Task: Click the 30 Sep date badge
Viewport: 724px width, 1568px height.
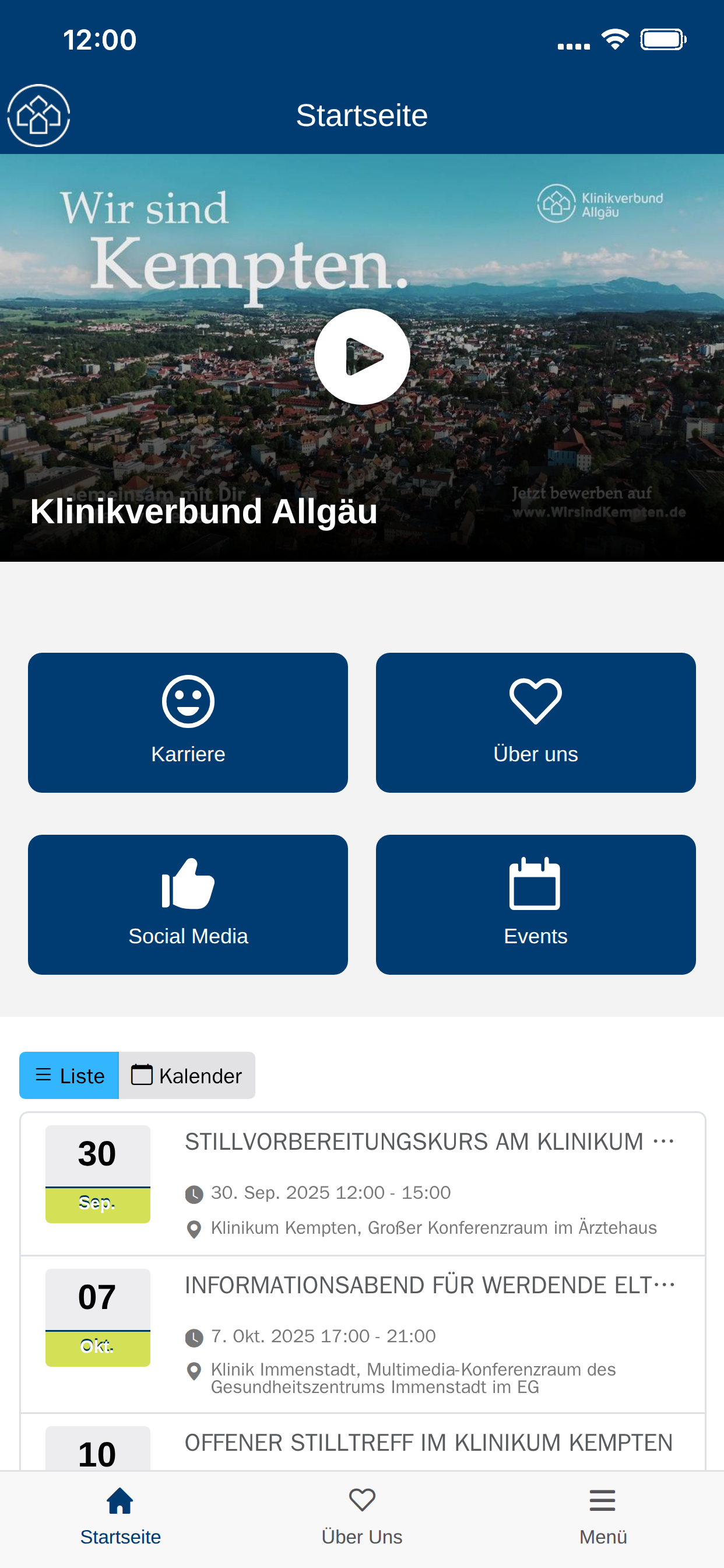Action: click(x=97, y=1175)
